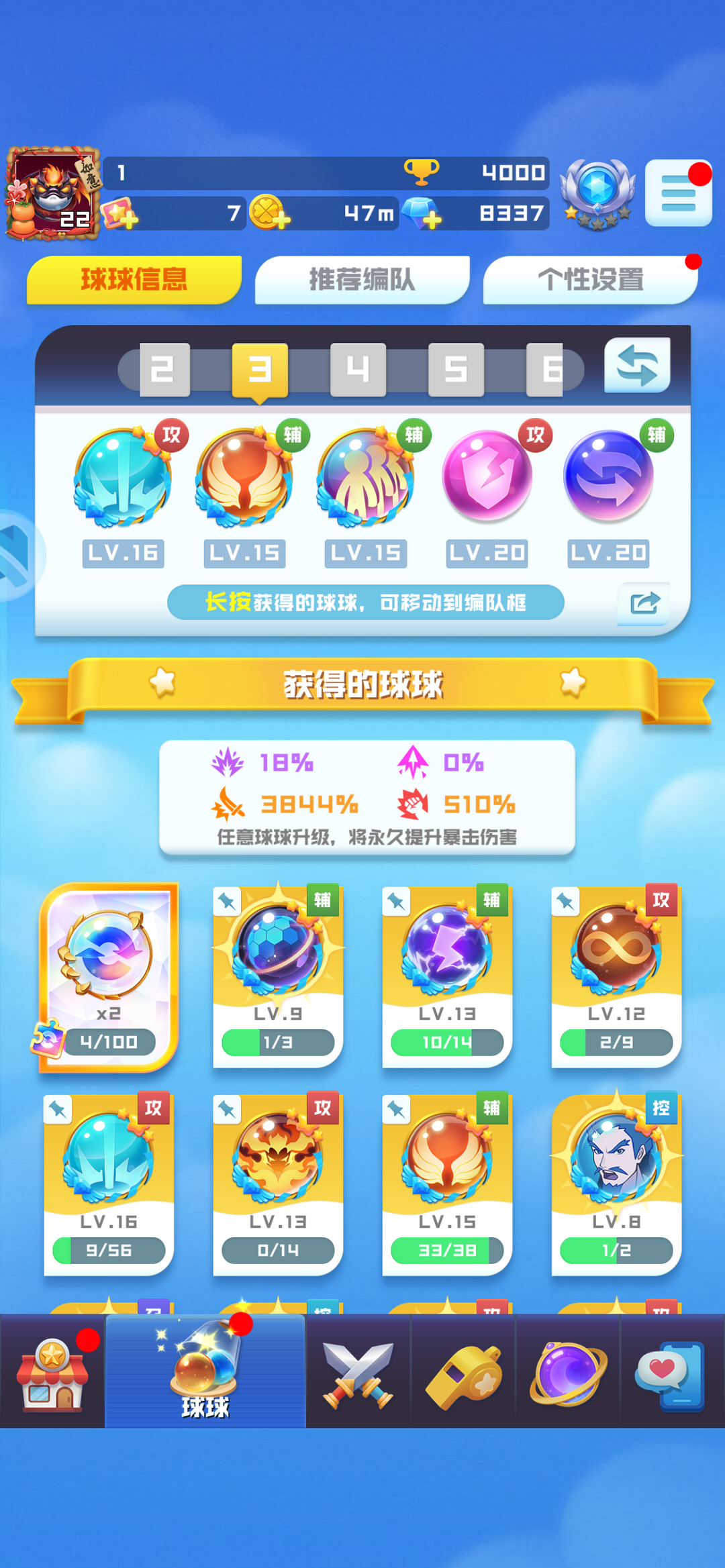Open the whistle tab
The image size is (725, 1568).
point(463,1373)
